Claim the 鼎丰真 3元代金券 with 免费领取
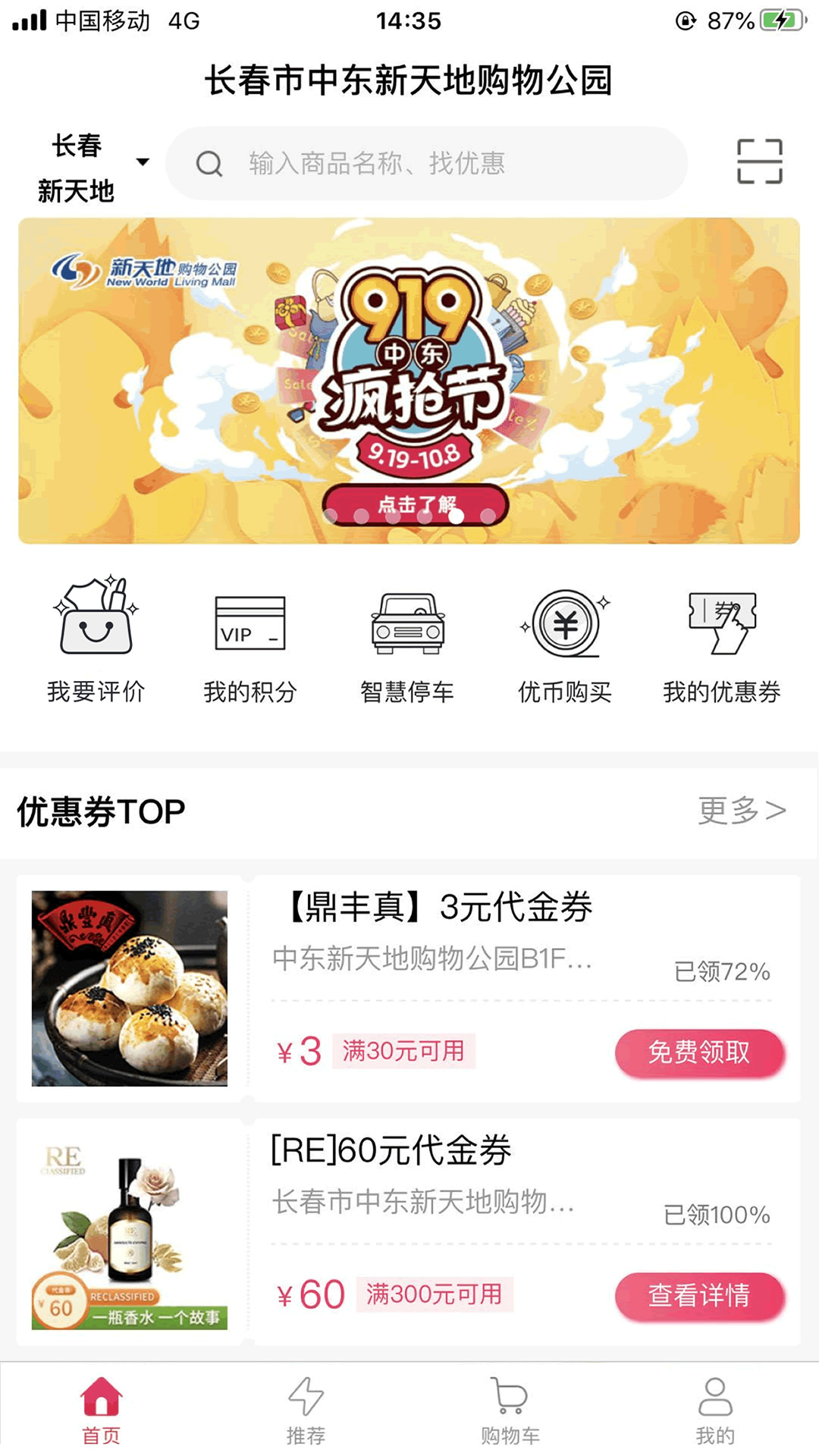819x1456 pixels. pos(698,1053)
